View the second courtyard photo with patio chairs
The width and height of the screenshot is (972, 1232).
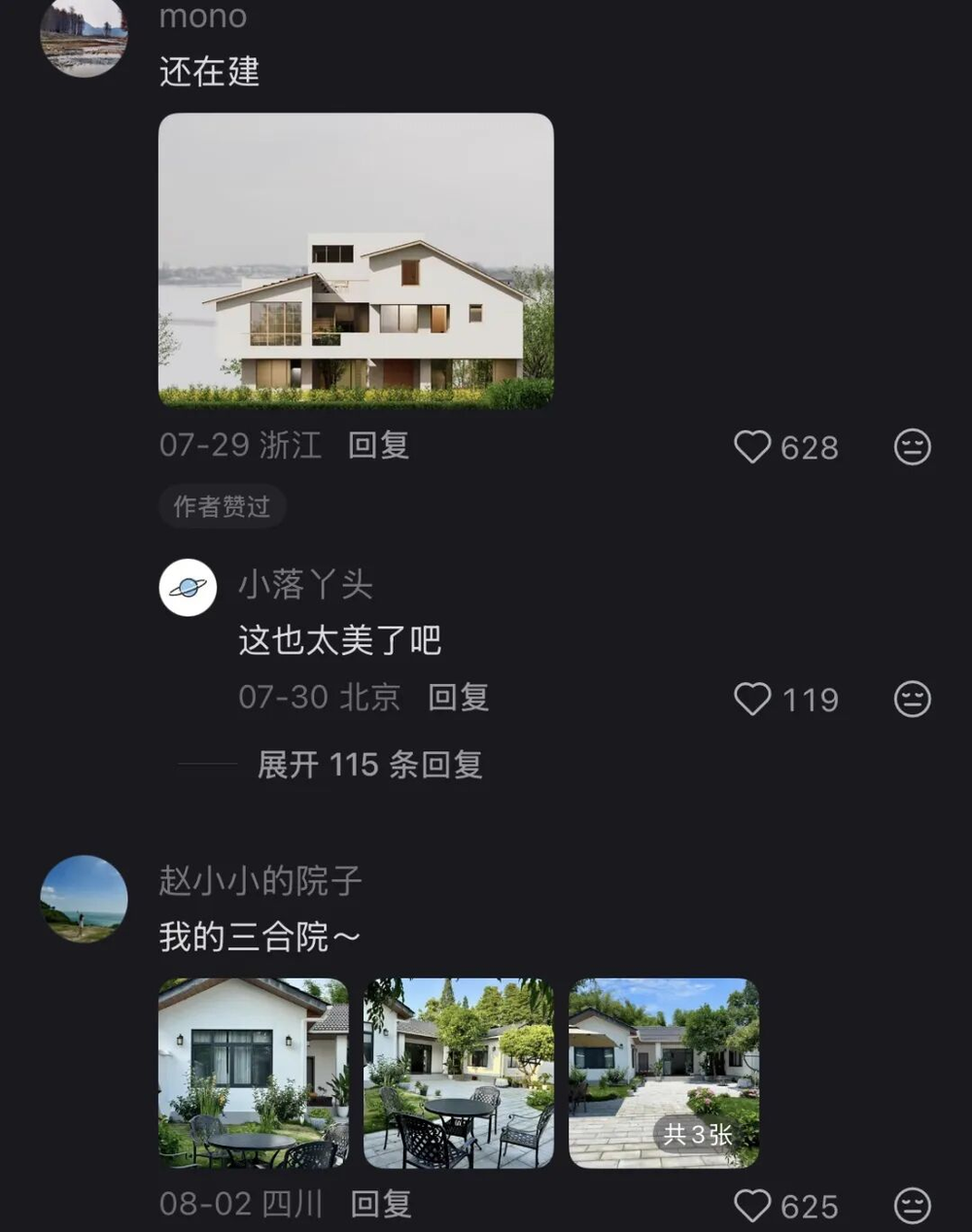pos(458,1073)
